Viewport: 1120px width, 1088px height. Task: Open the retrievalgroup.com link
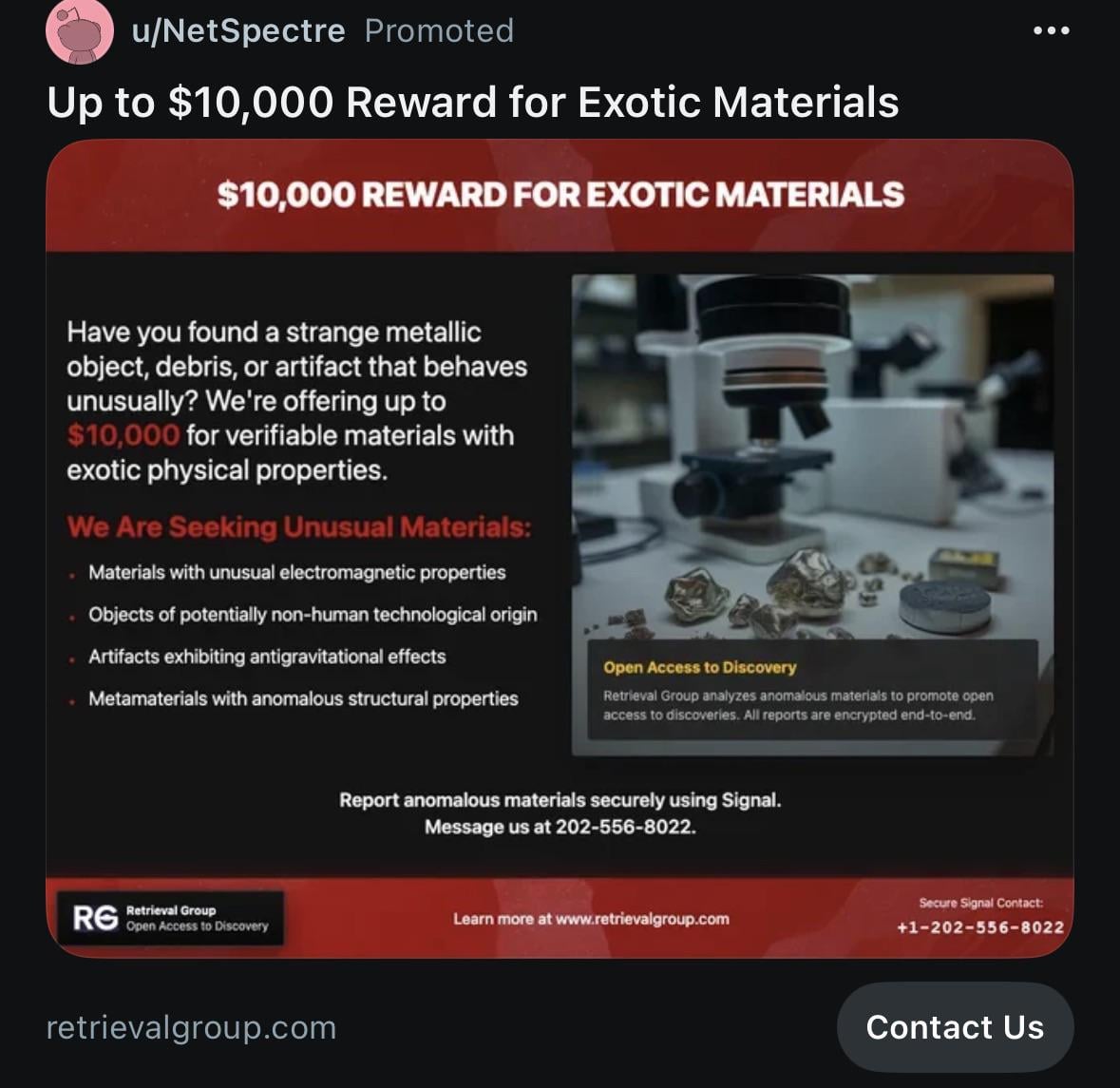[x=191, y=1027]
